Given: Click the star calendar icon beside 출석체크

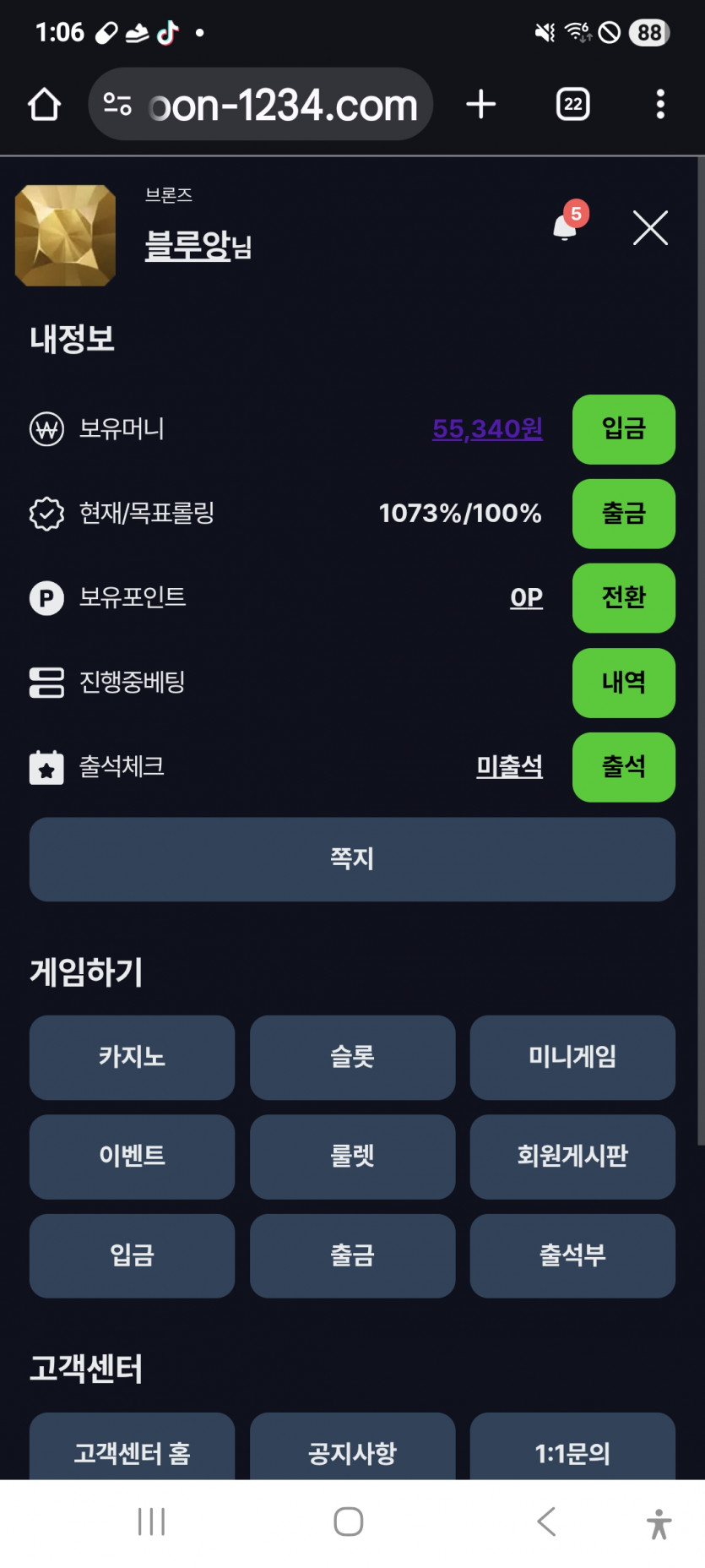Looking at the screenshot, I should click(47, 767).
